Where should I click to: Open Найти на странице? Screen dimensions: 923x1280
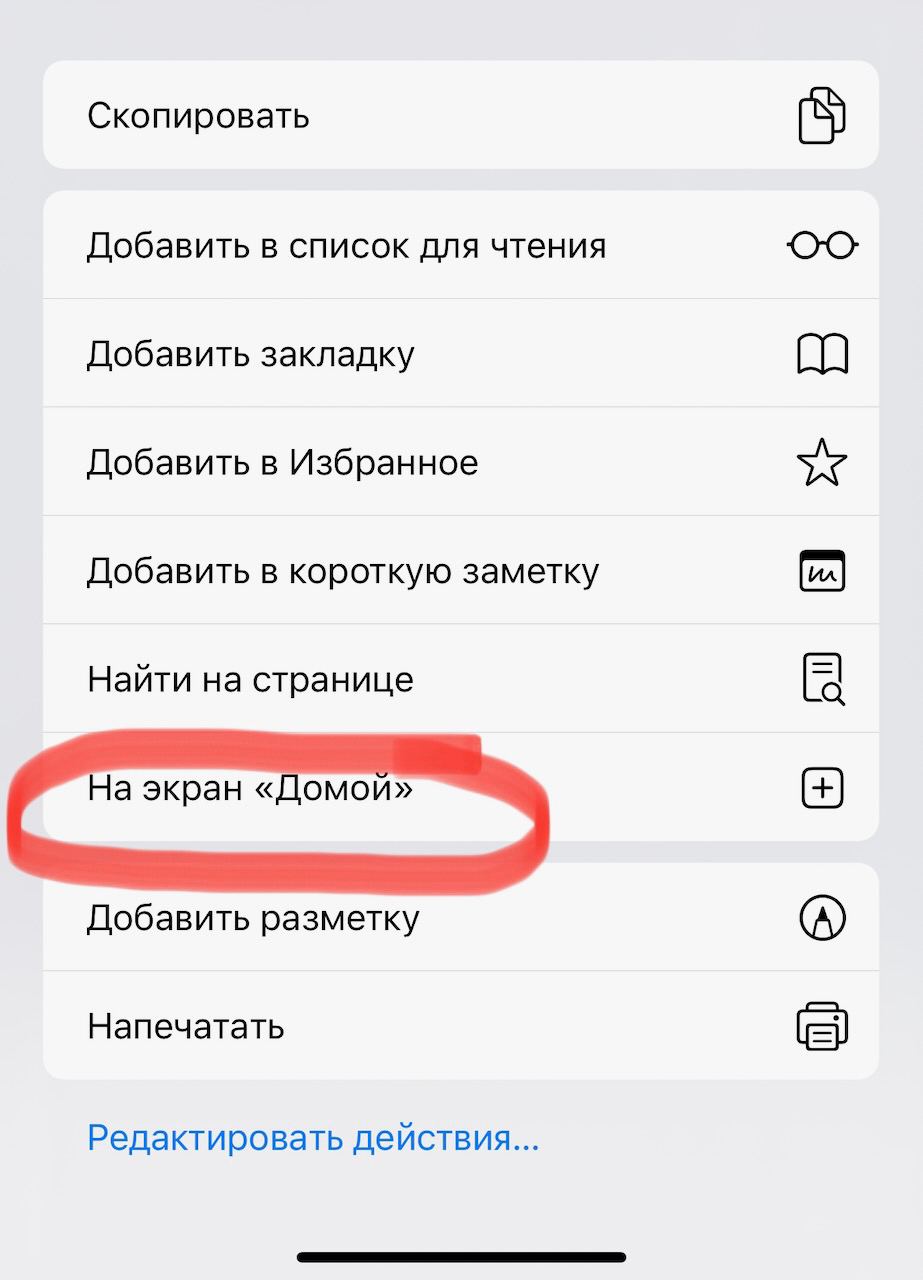coord(460,680)
